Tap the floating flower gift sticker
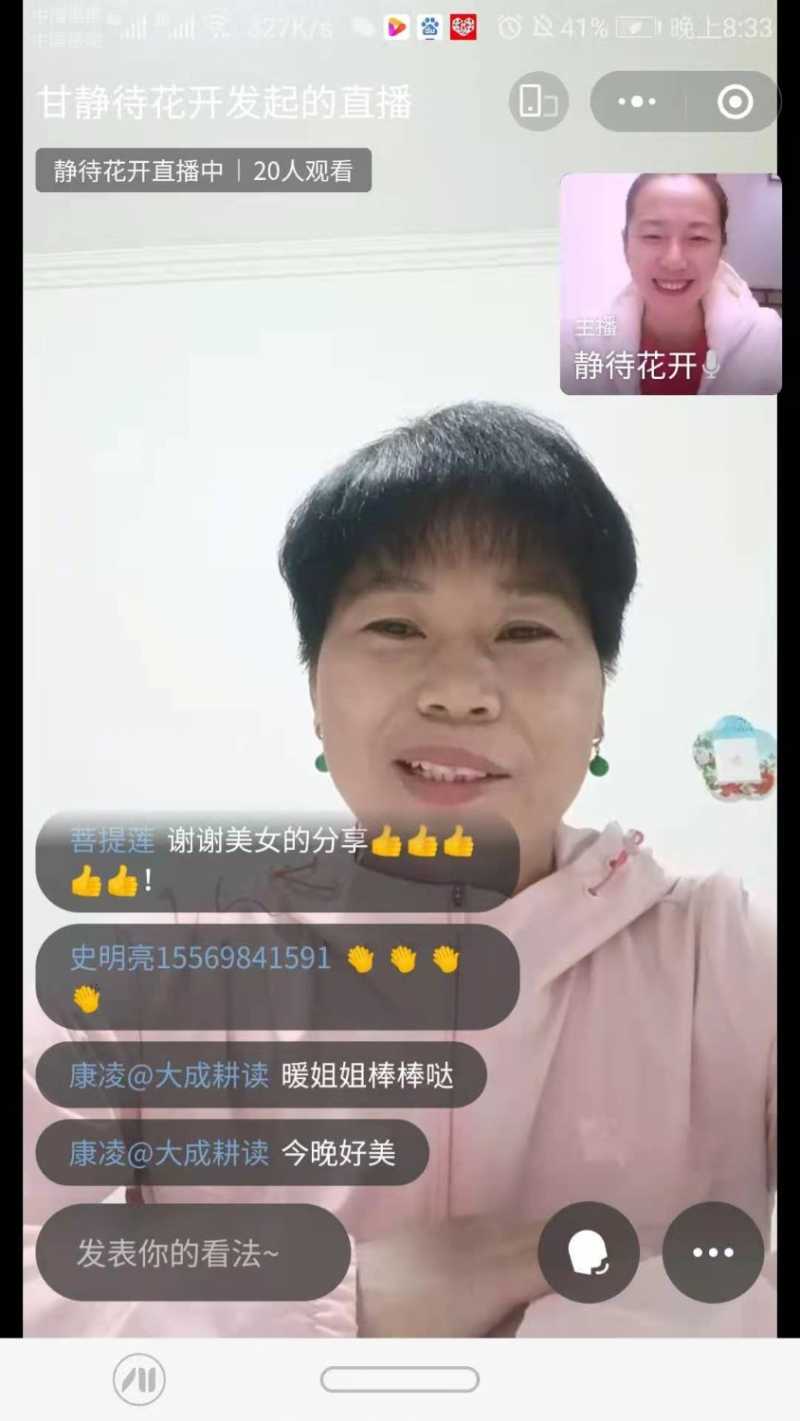 (x=736, y=760)
